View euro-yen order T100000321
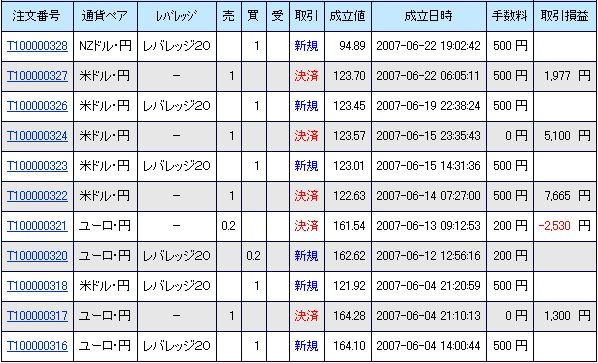Viewport: 598px width, 363px height. (x=37, y=226)
